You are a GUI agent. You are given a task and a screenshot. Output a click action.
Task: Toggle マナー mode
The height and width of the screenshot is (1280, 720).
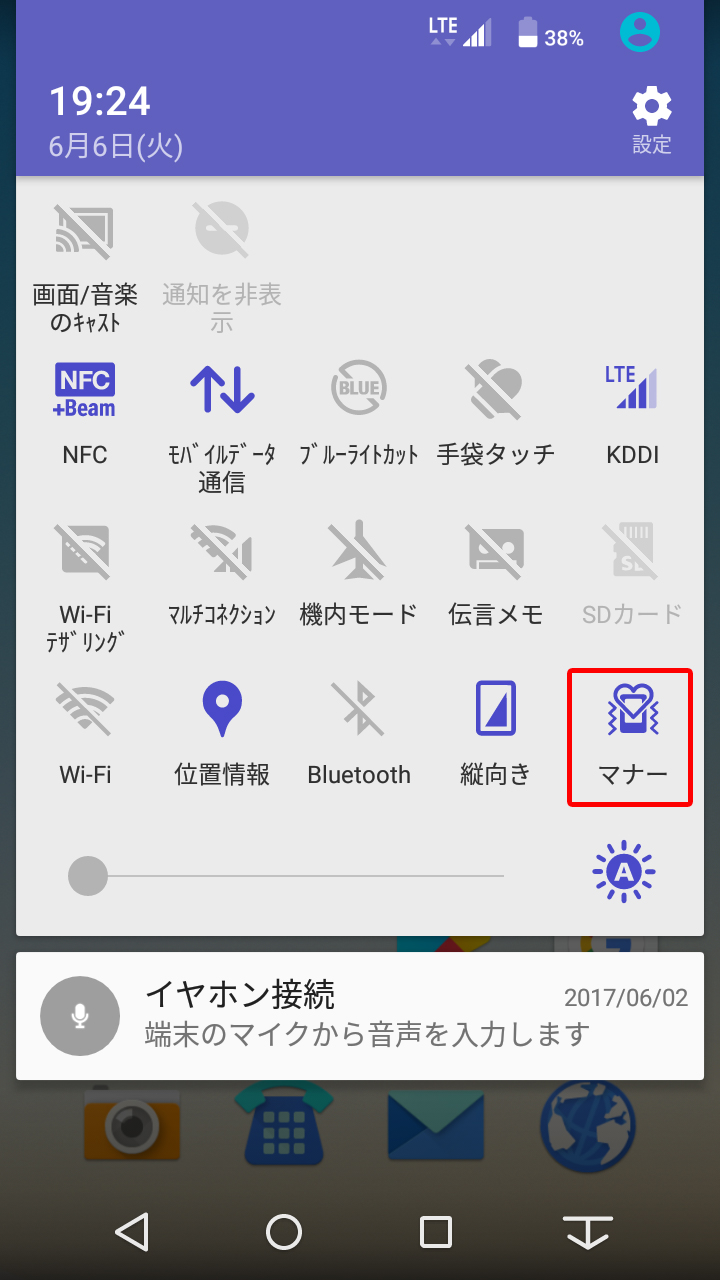[630, 736]
